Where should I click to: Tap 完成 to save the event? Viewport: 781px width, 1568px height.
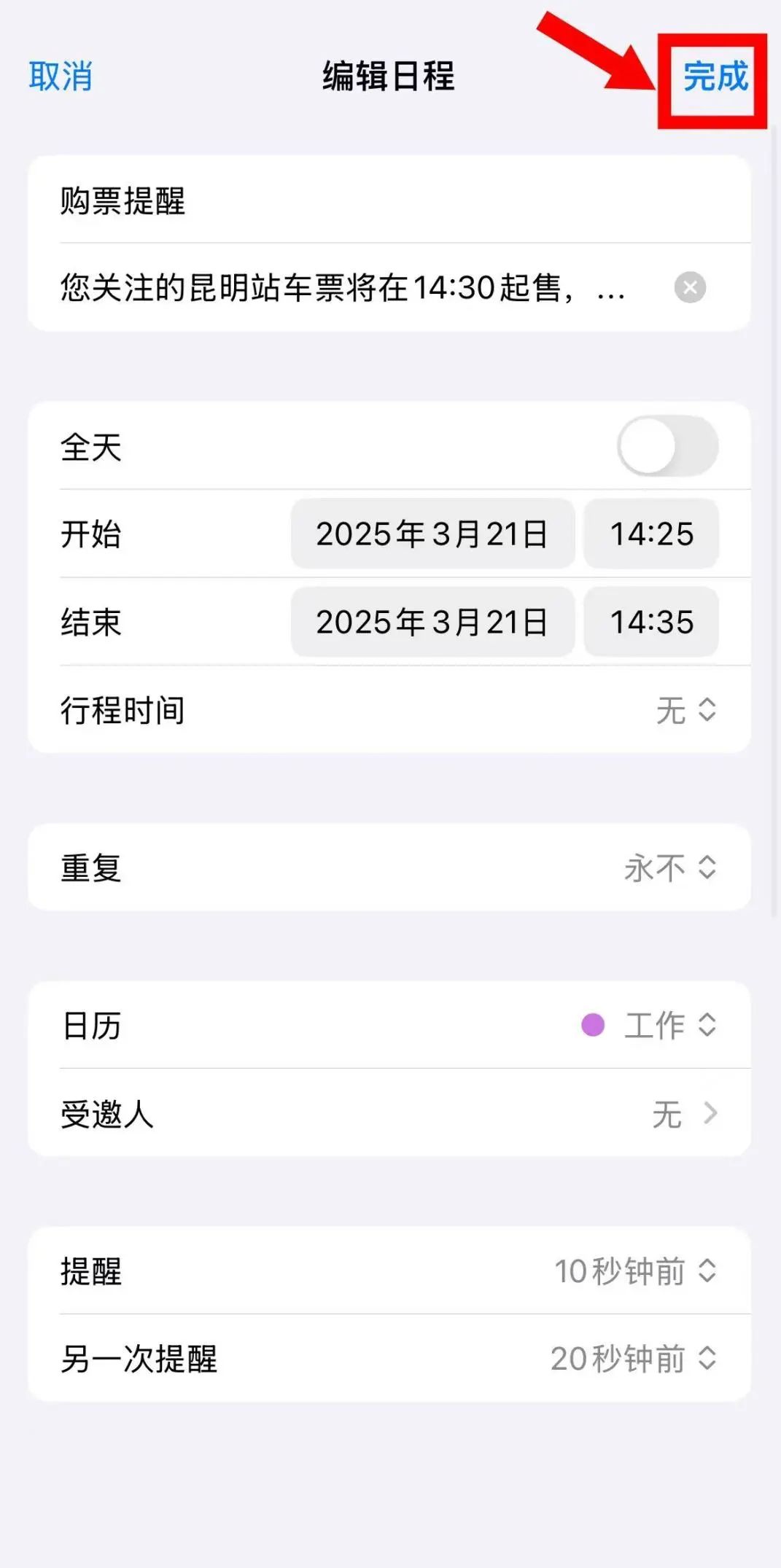715,77
